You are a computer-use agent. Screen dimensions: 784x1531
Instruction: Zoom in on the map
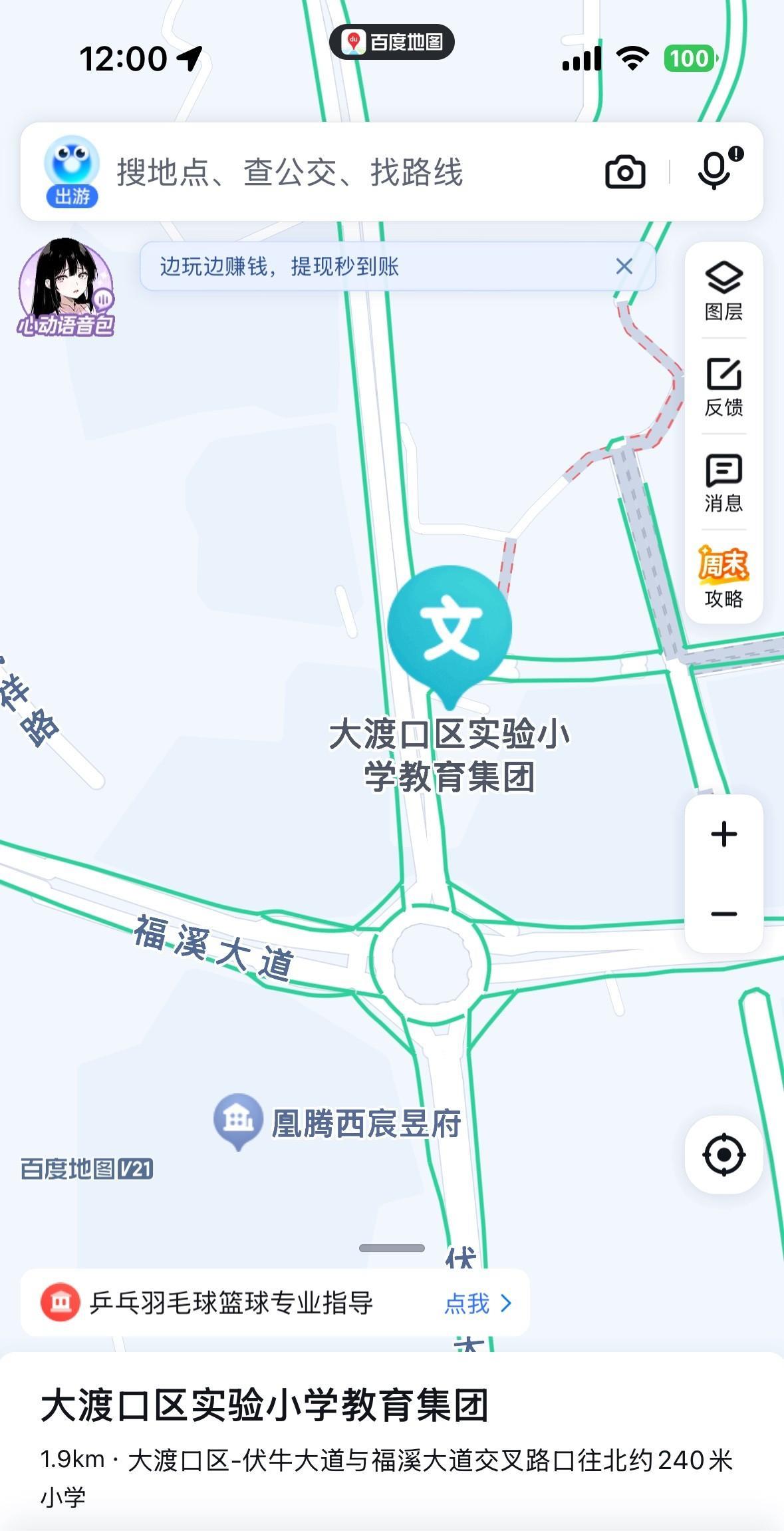coord(723,834)
